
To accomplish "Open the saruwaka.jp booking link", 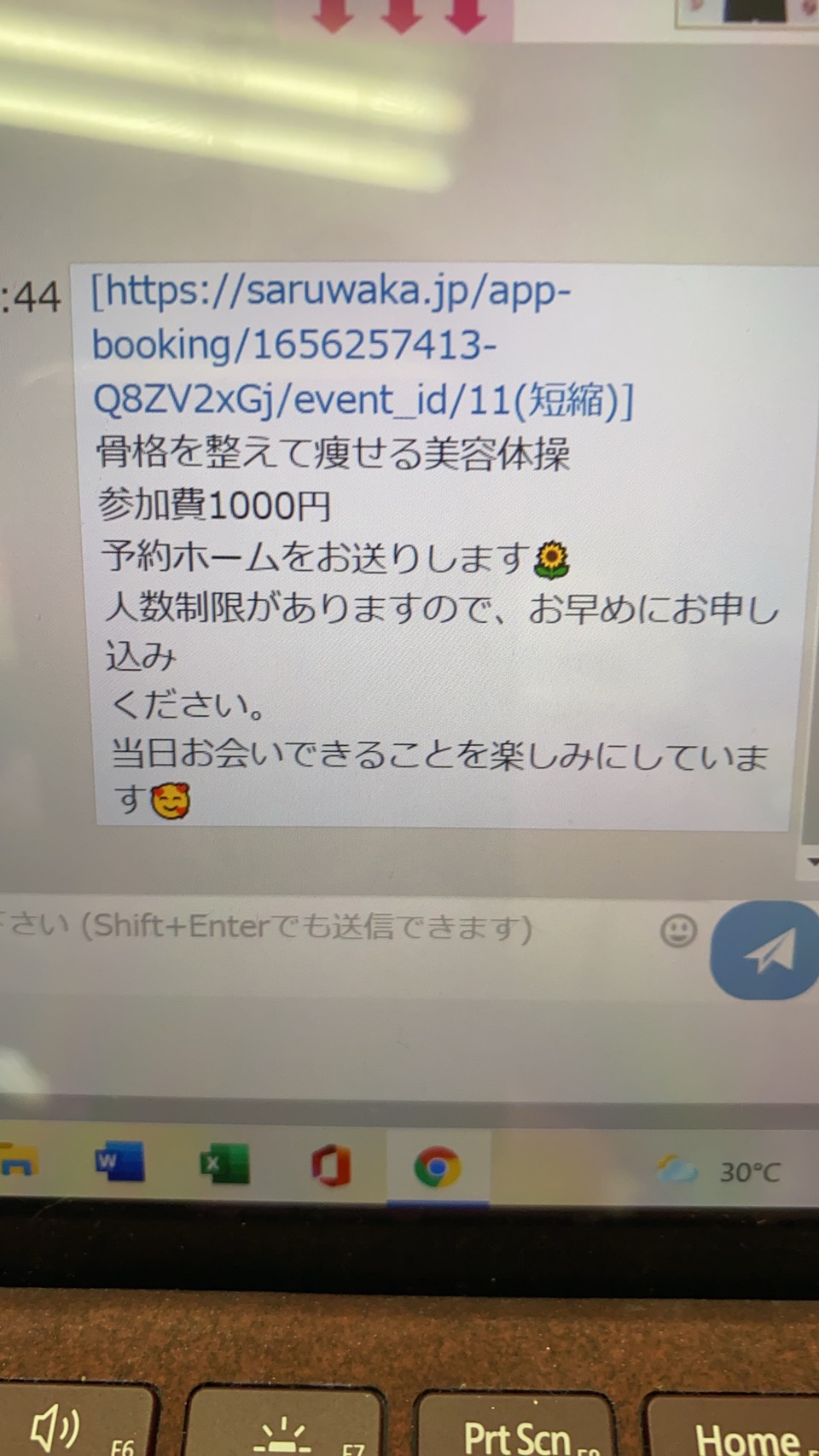I will [363, 346].
